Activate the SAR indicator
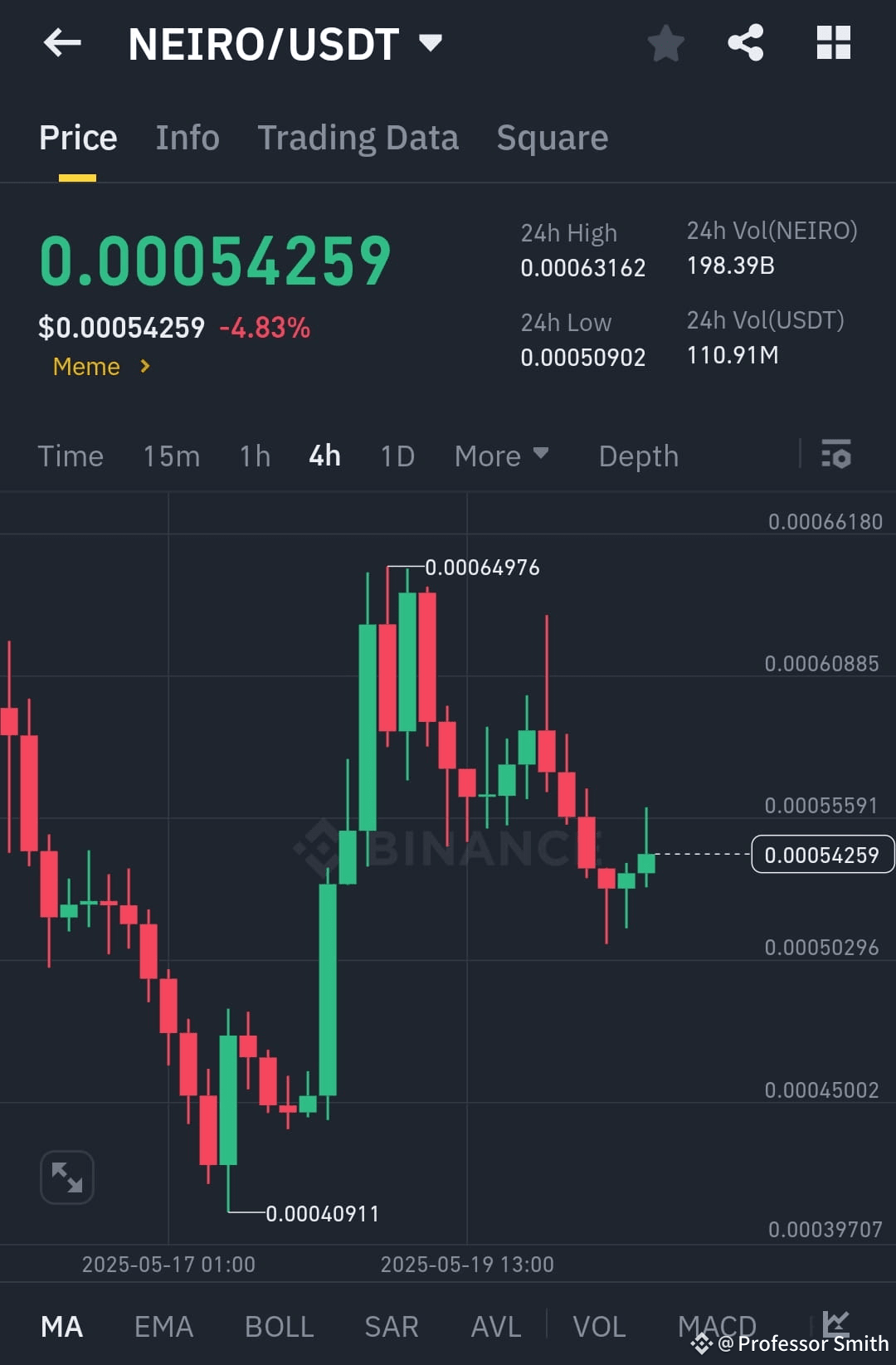The width and height of the screenshot is (896, 1365). tap(391, 1326)
